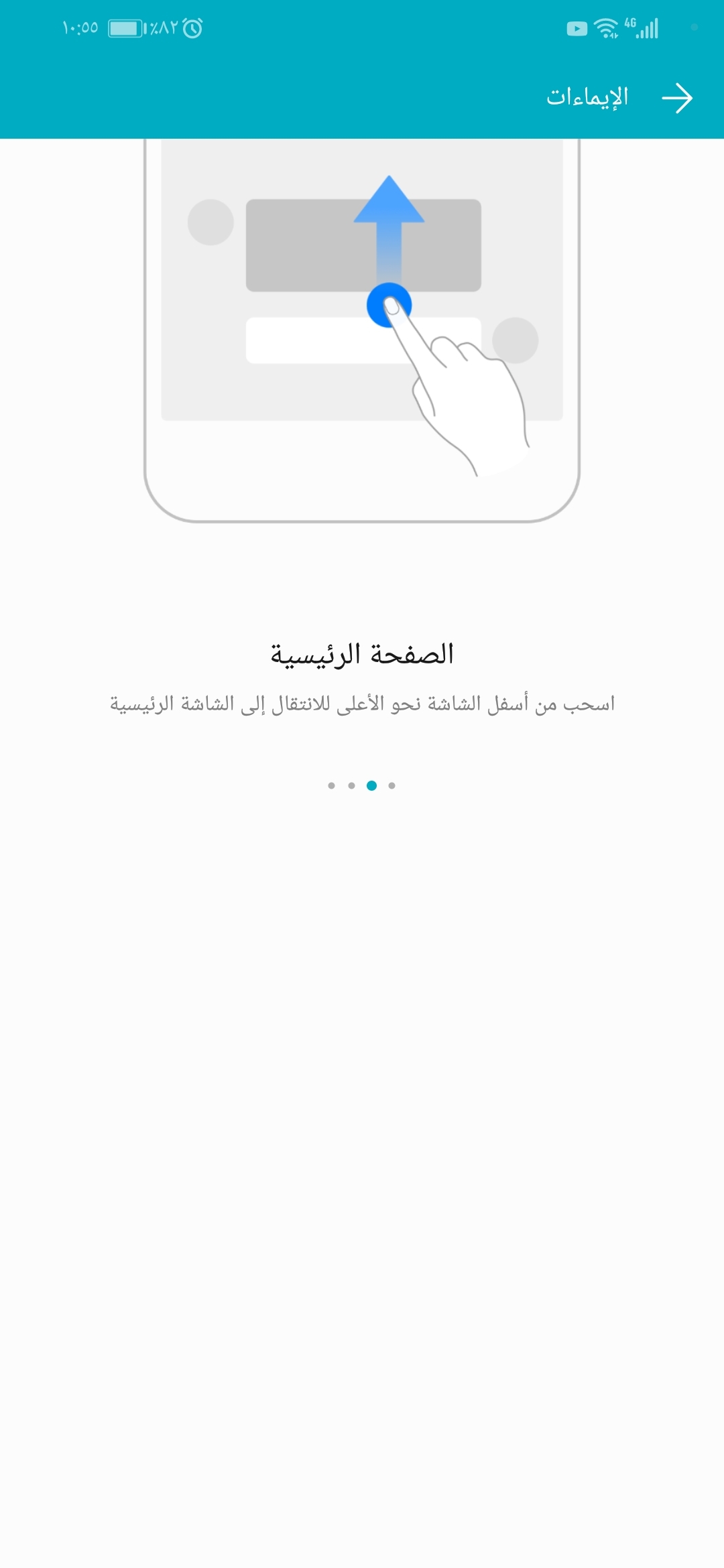Tap the YouTube icon in the status bar
The width and height of the screenshot is (724, 1568).
[576, 28]
